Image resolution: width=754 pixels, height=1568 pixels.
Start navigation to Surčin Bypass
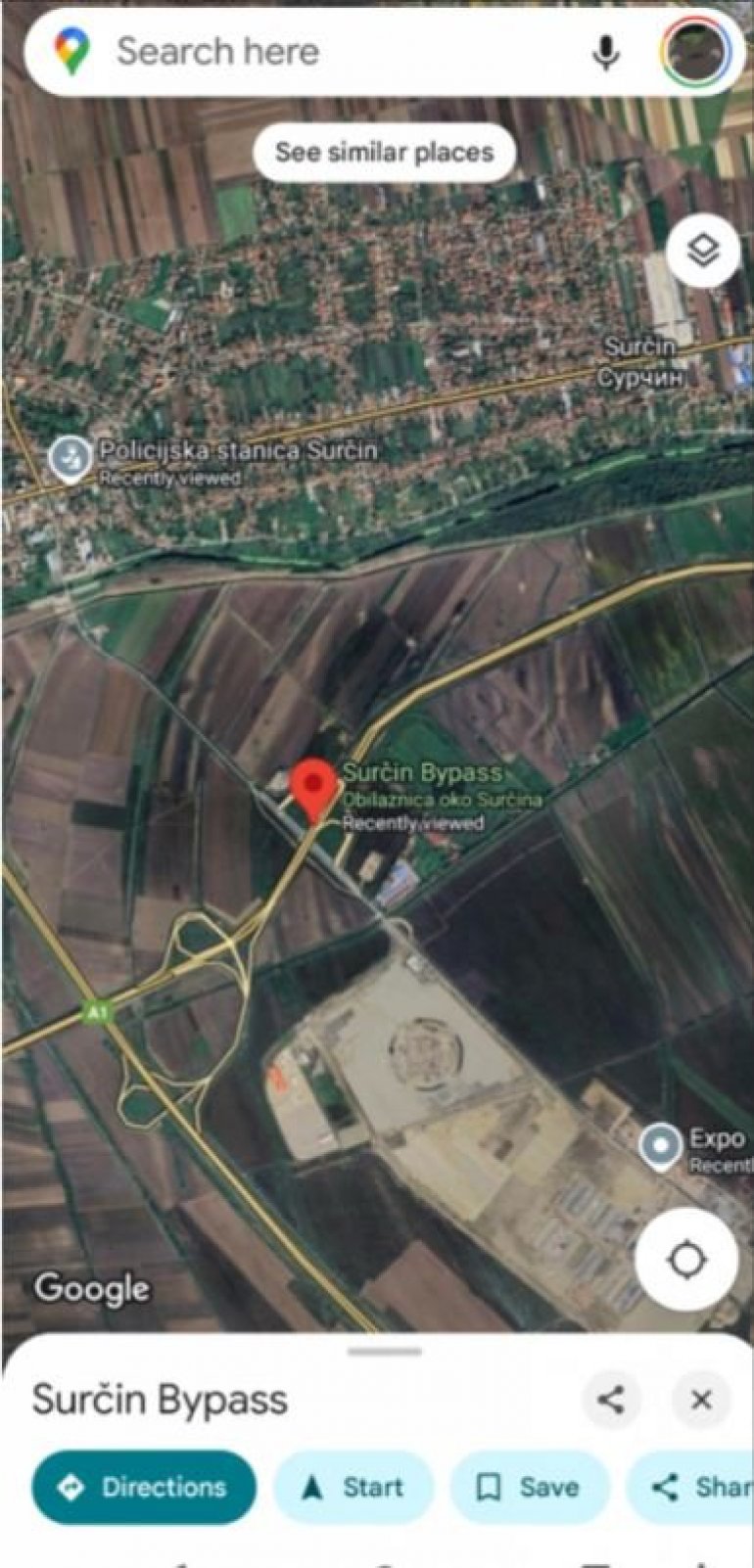click(x=353, y=1488)
